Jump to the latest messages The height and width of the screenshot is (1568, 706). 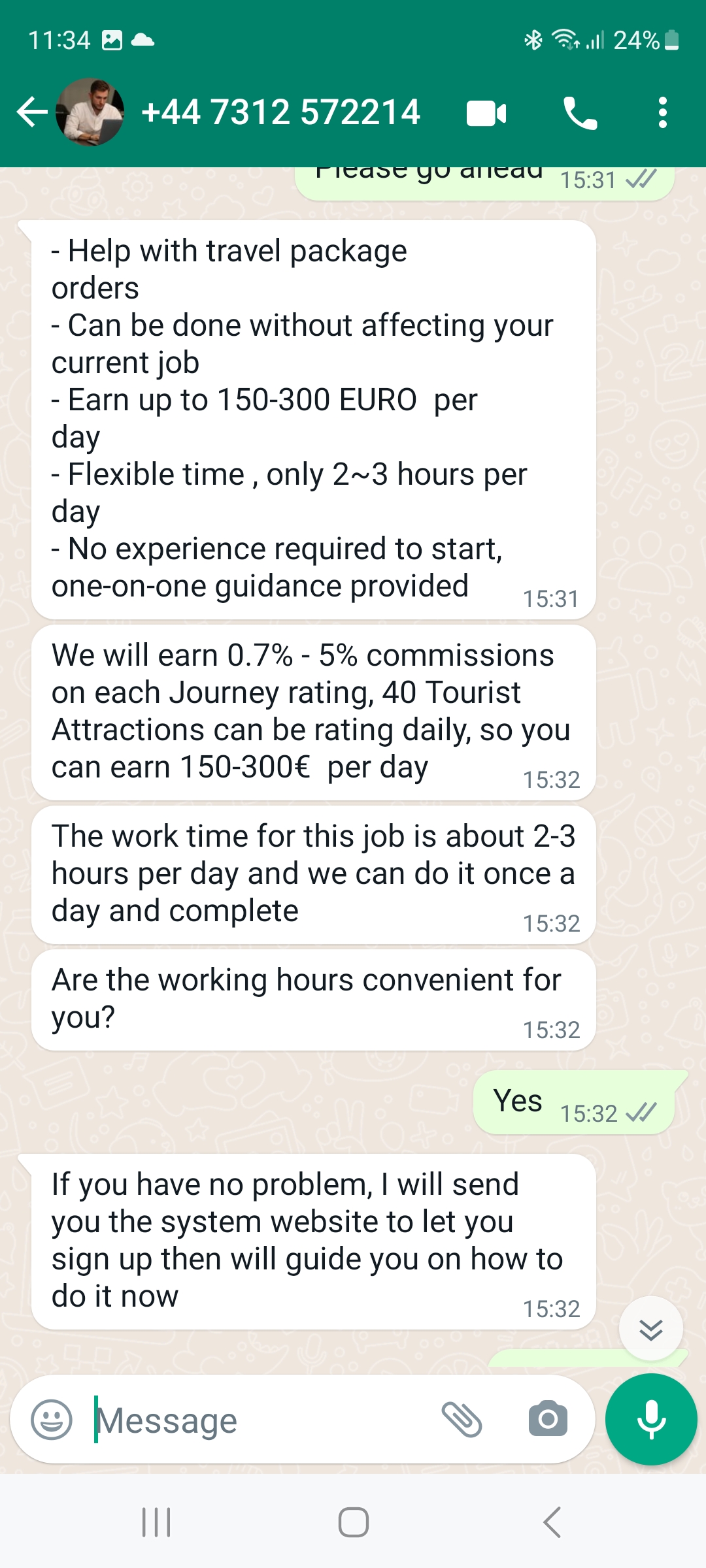coord(651,1329)
